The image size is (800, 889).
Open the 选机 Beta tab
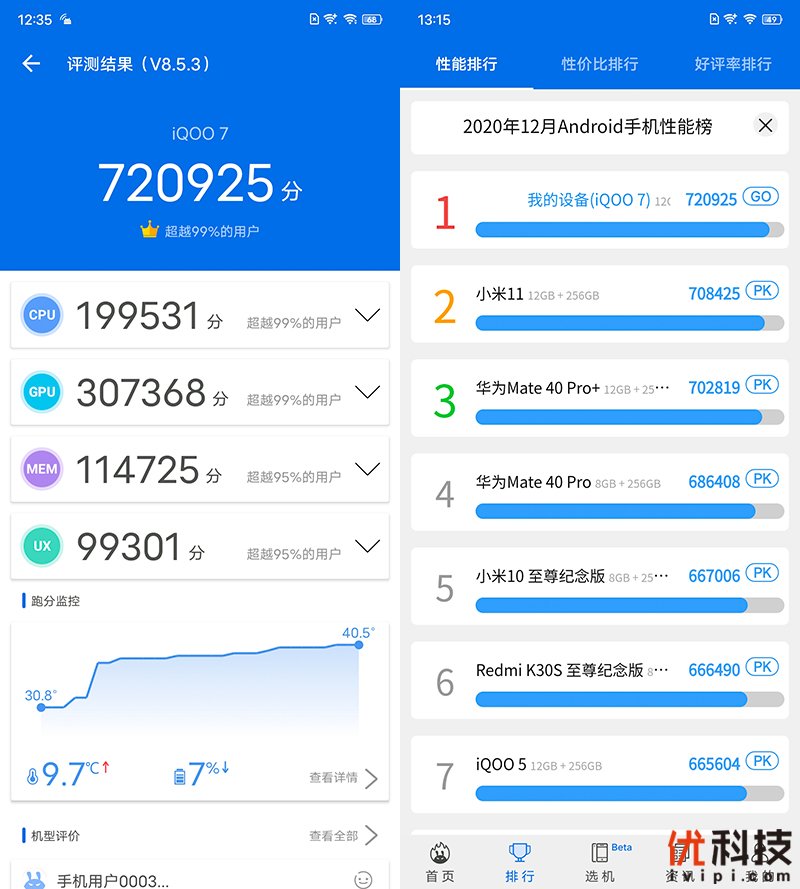coord(600,862)
